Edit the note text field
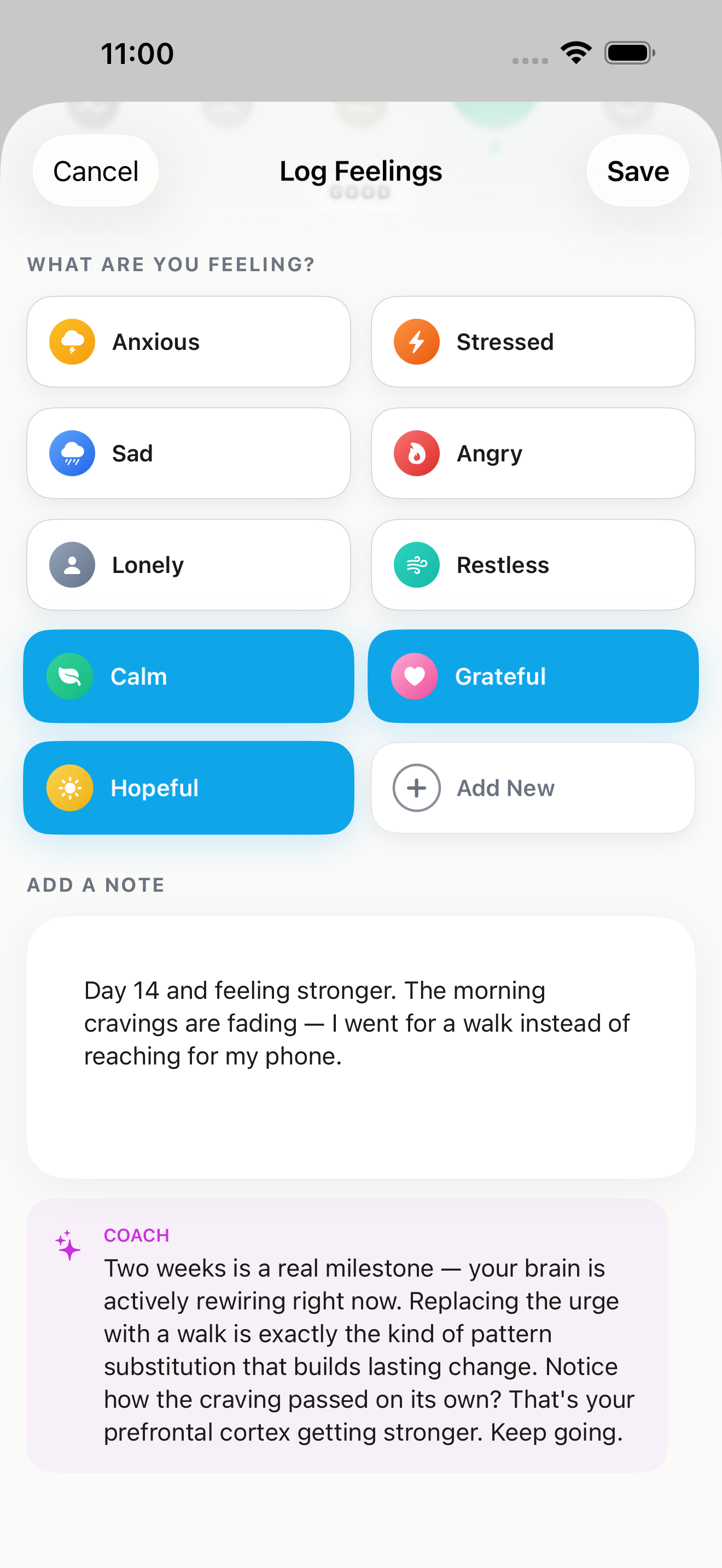 (360, 1047)
